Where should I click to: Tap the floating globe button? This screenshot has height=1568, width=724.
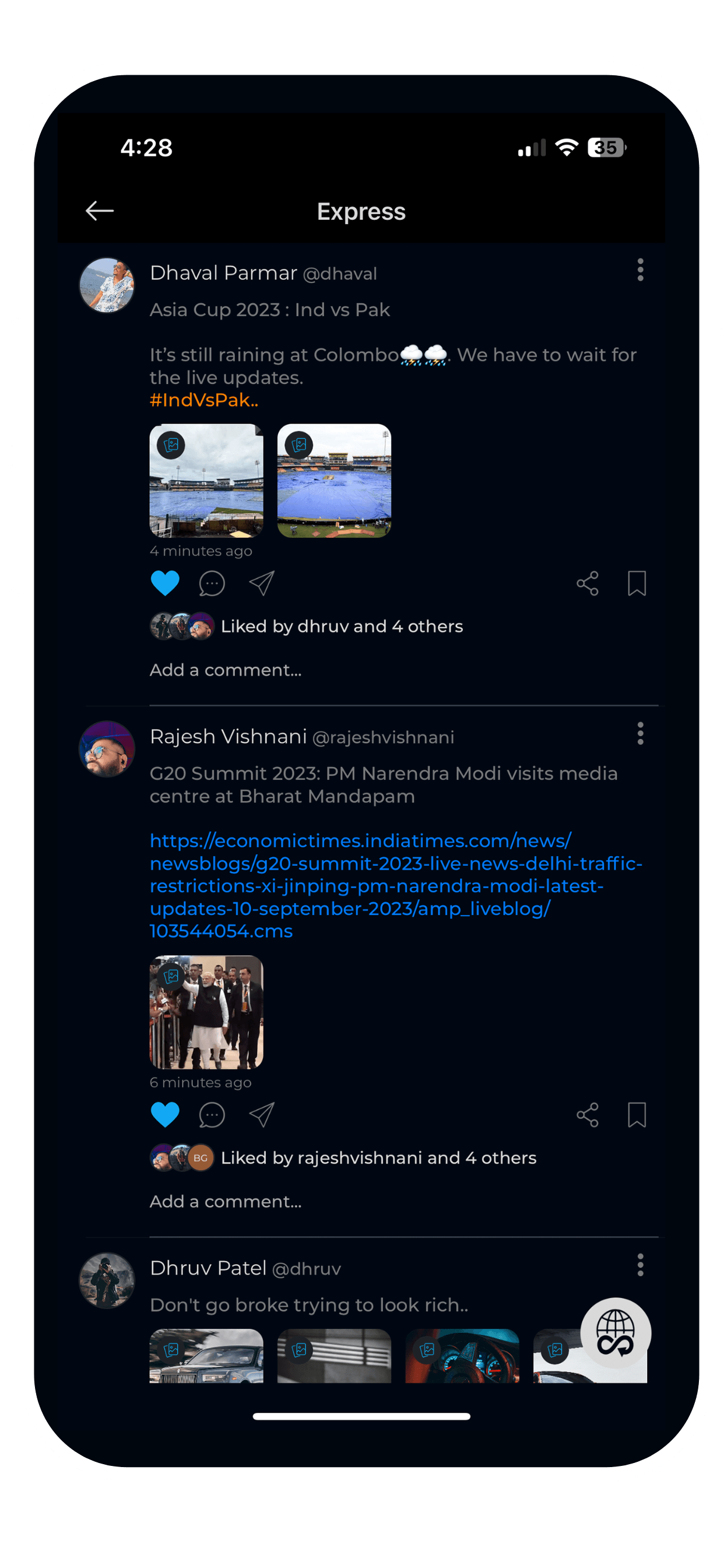point(616,1333)
